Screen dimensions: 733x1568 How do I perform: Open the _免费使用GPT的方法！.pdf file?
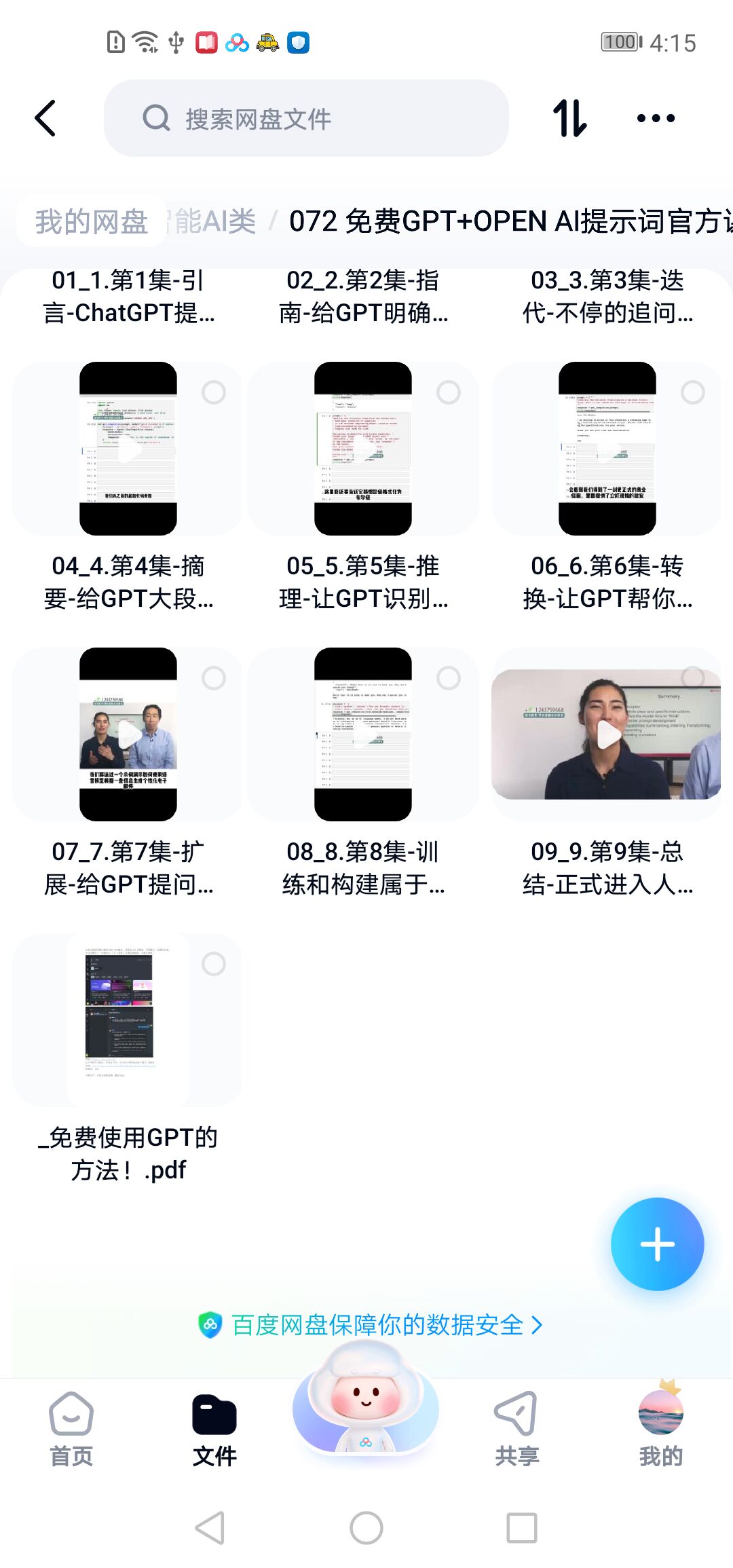tap(128, 1020)
